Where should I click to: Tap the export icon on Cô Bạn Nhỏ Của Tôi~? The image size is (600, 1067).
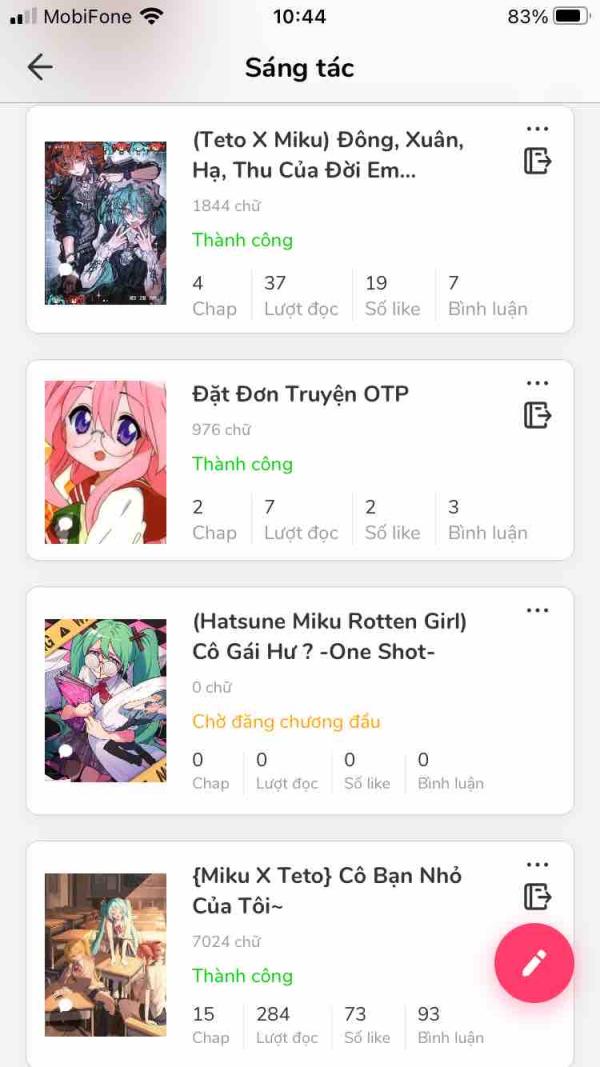point(537,896)
